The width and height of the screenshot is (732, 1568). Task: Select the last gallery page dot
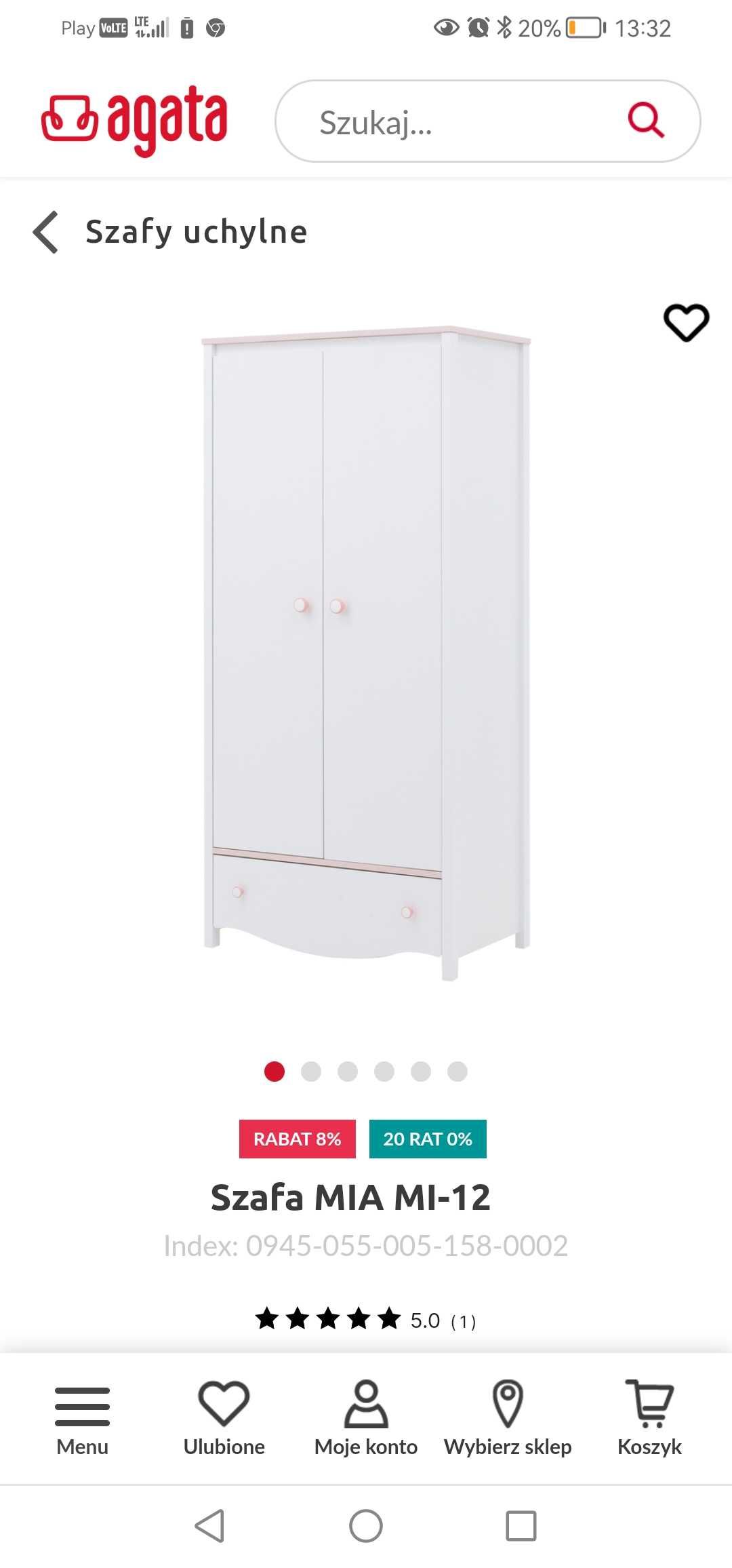457,1072
